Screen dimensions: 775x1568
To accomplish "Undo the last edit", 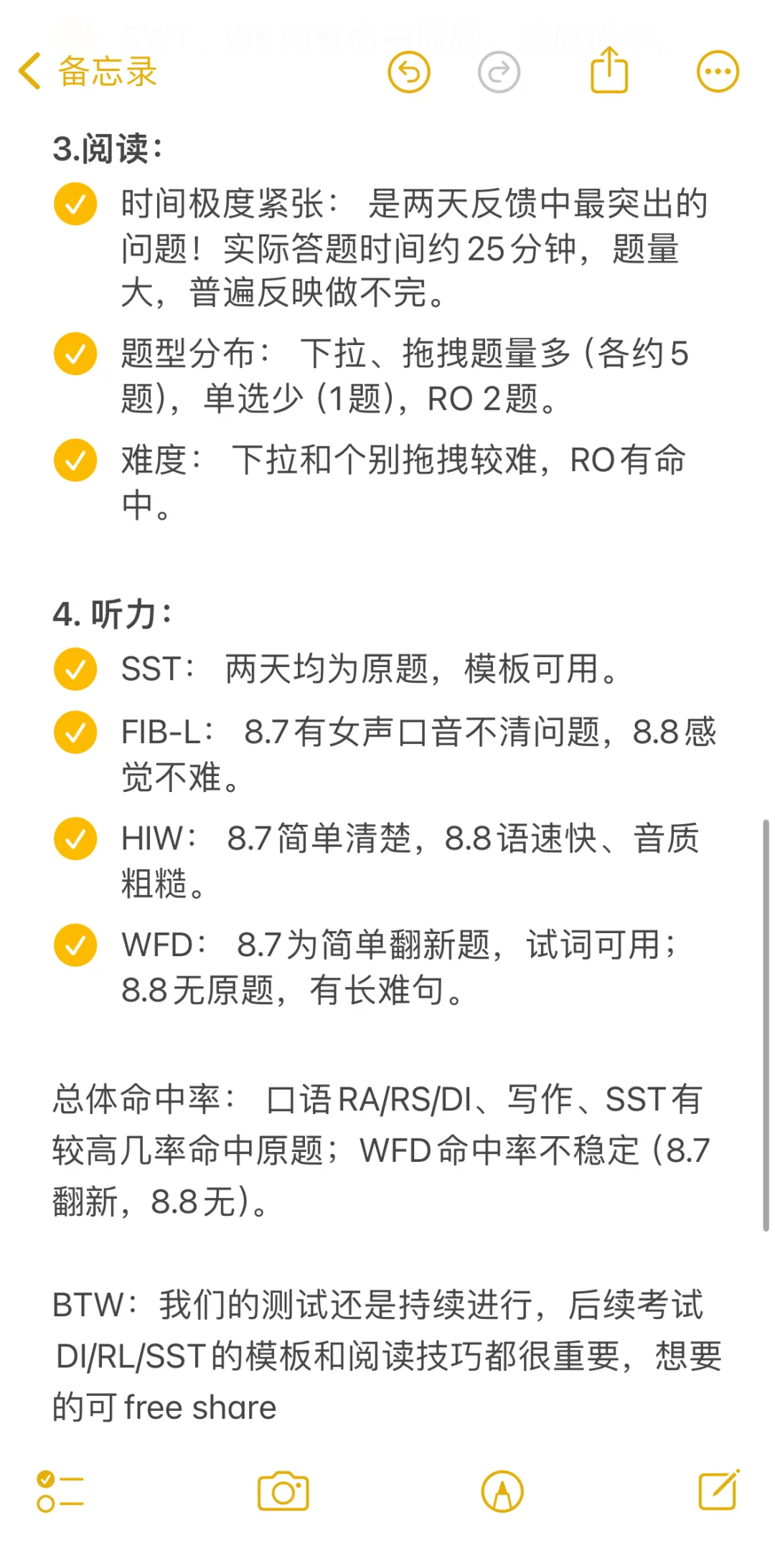I will (409, 72).
